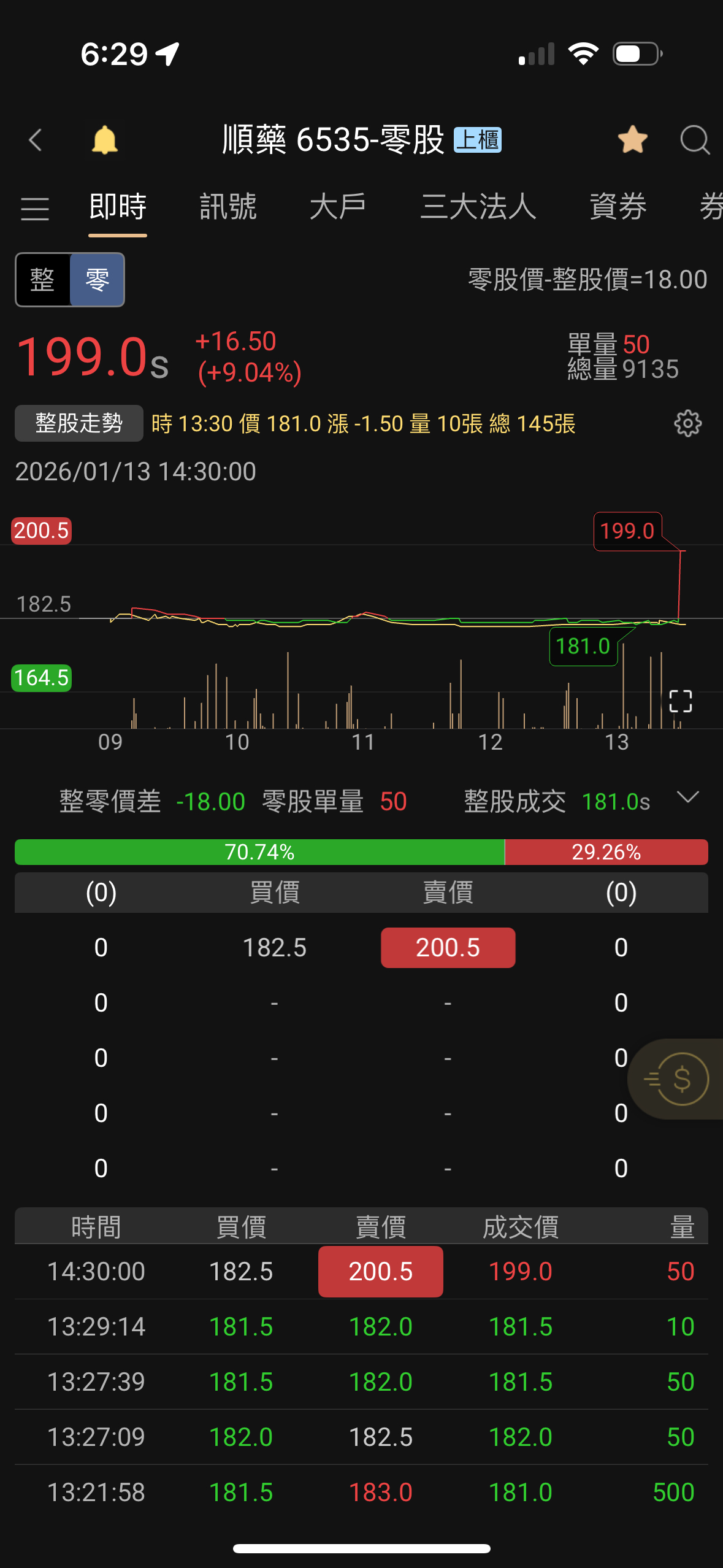
Task: Open the price alert bell
Action: (105, 140)
